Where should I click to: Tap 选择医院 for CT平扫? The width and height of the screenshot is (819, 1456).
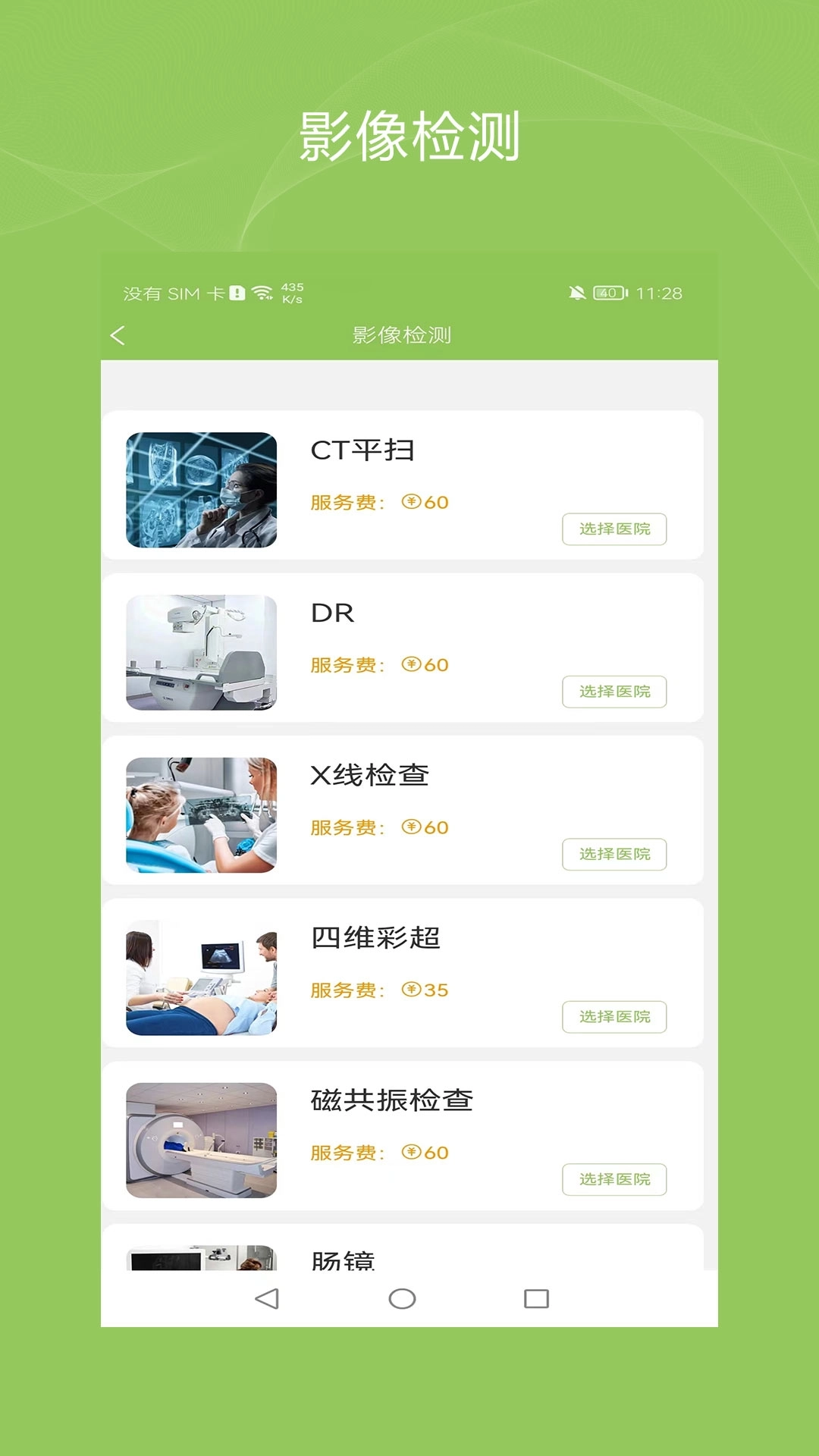[x=614, y=529]
